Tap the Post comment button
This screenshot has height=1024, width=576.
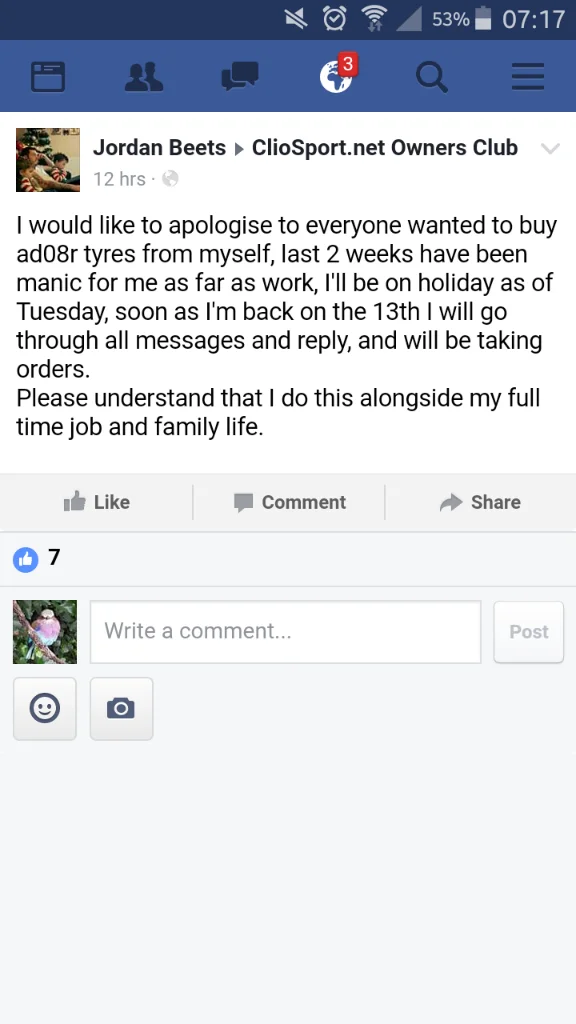(x=529, y=632)
